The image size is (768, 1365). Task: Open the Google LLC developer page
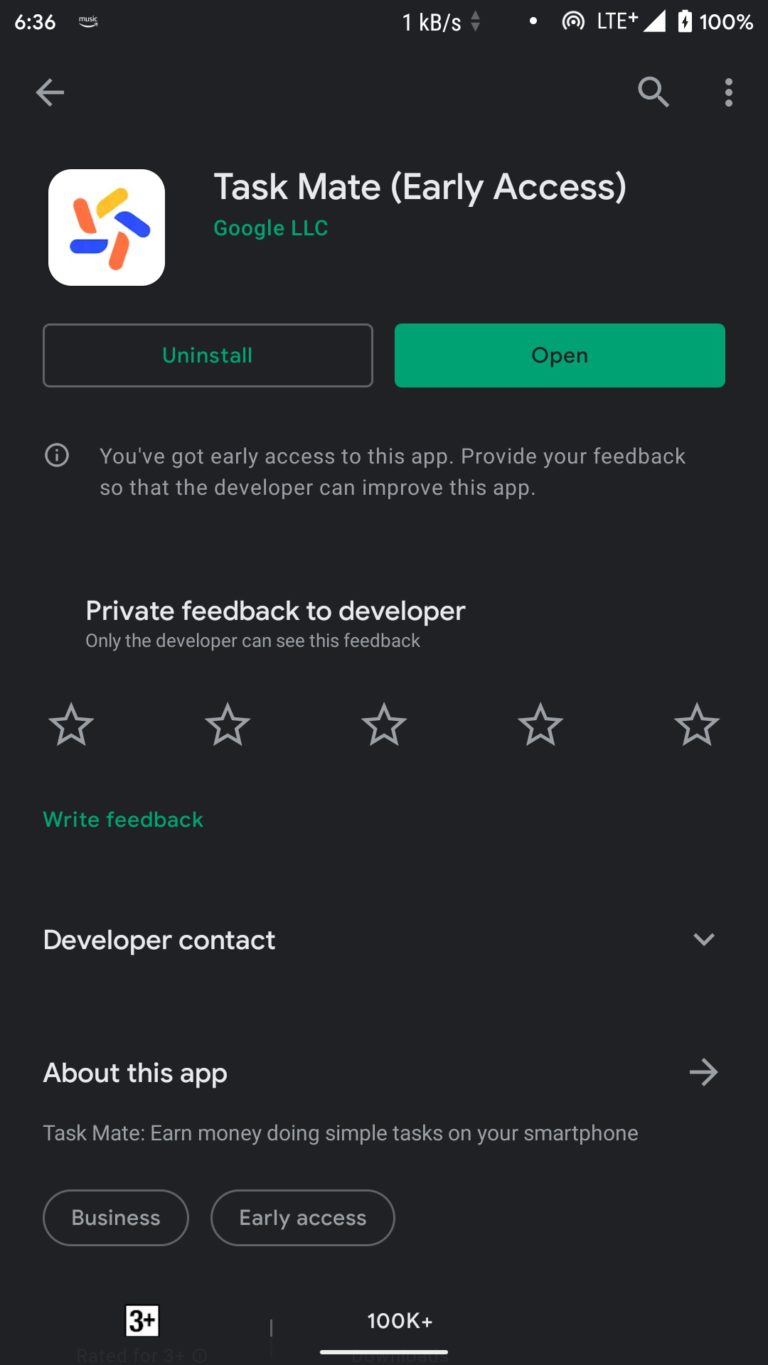coord(270,227)
